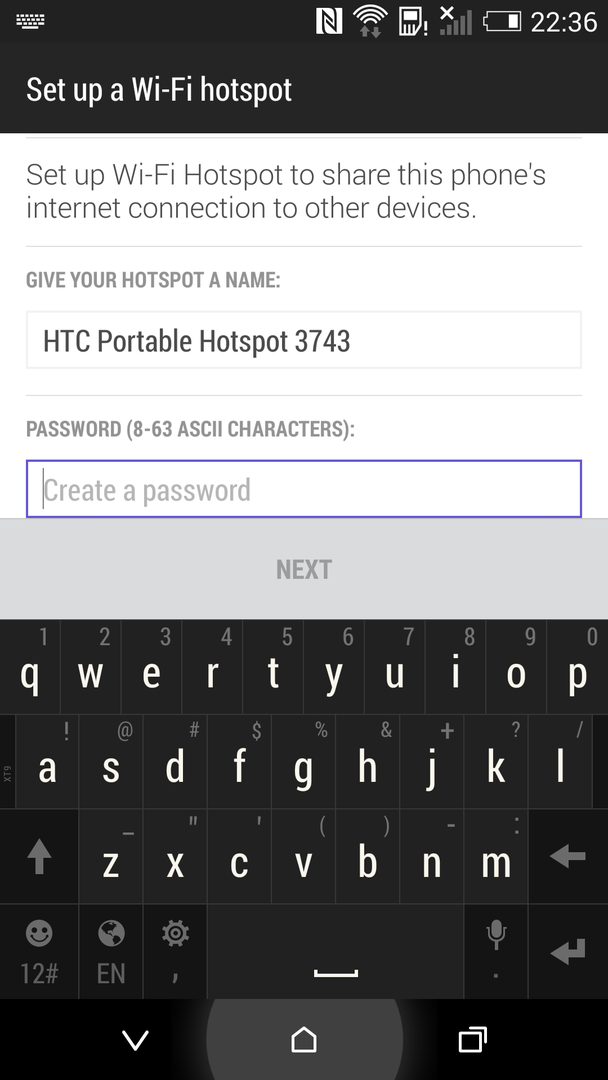Change keyboard language with EN key
Image resolution: width=608 pixels, height=1080 pixels.
tap(111, 953)
